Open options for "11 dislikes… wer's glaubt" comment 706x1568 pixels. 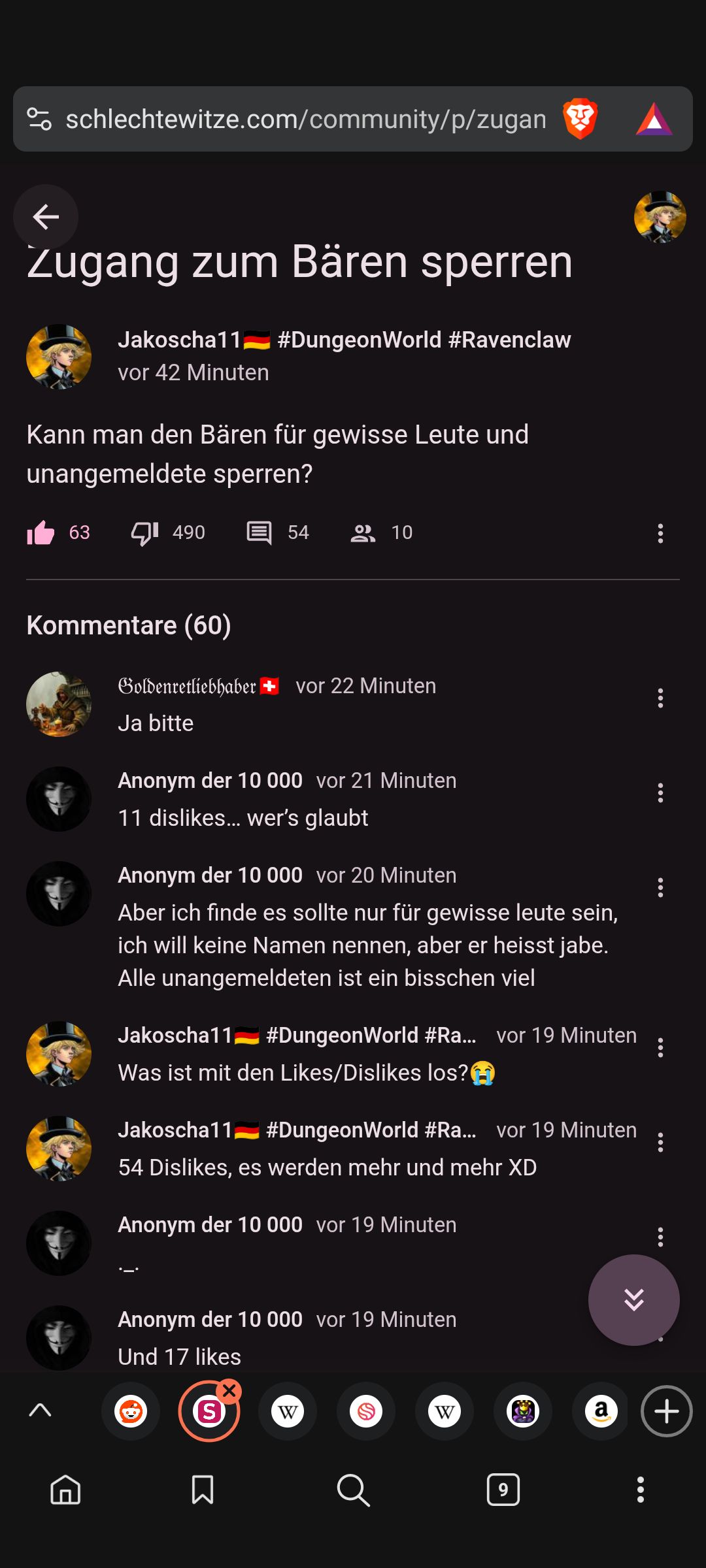point(660,793)
